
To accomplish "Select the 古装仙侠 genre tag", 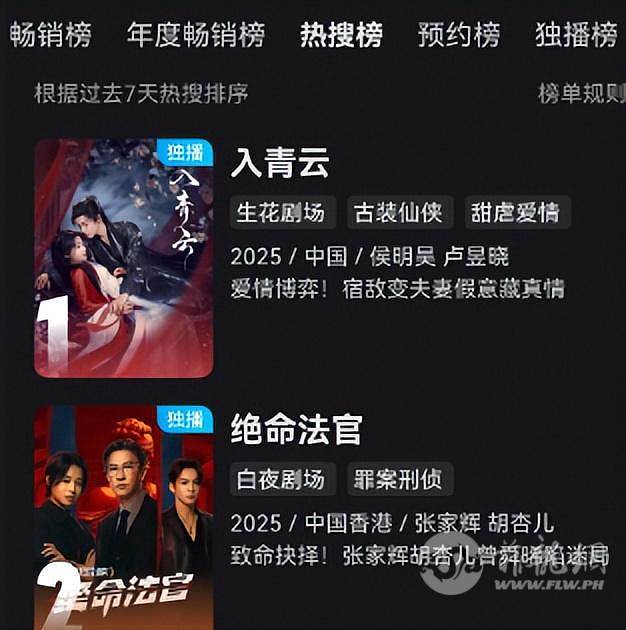I will 400,212.
